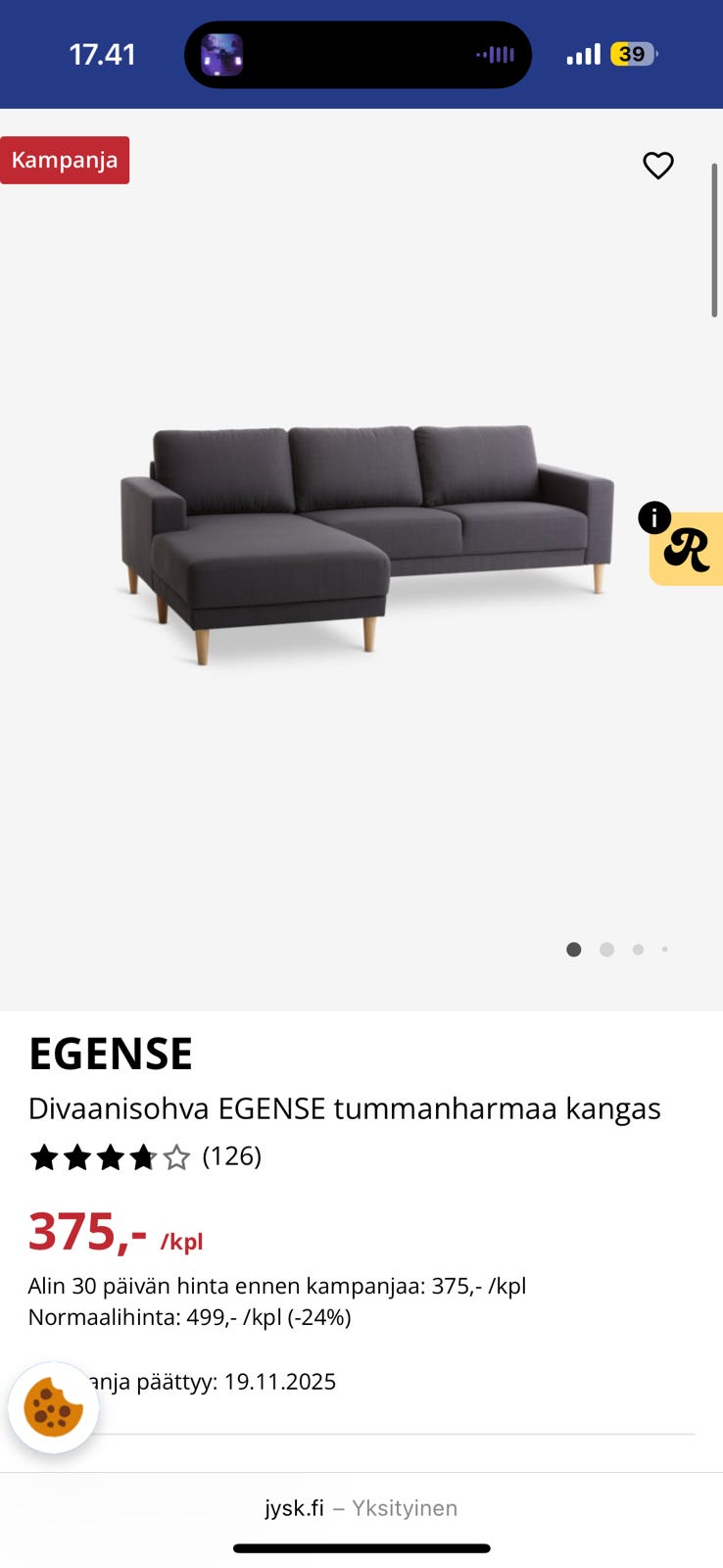This screenshot has width=723, height=1568.
Task: Tap the jysk.fi address bar
Action: [x=361, y=1508]
